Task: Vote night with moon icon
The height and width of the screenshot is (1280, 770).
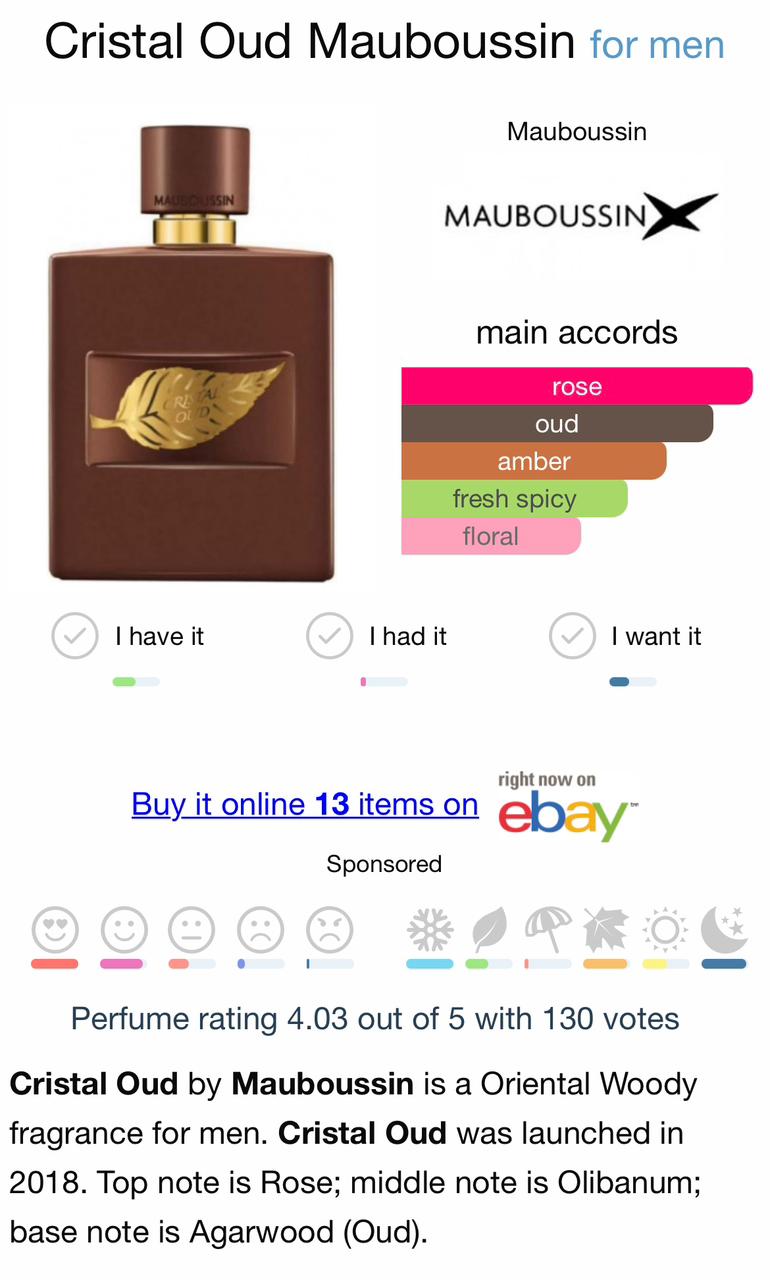Action: (x=724, y=930)
